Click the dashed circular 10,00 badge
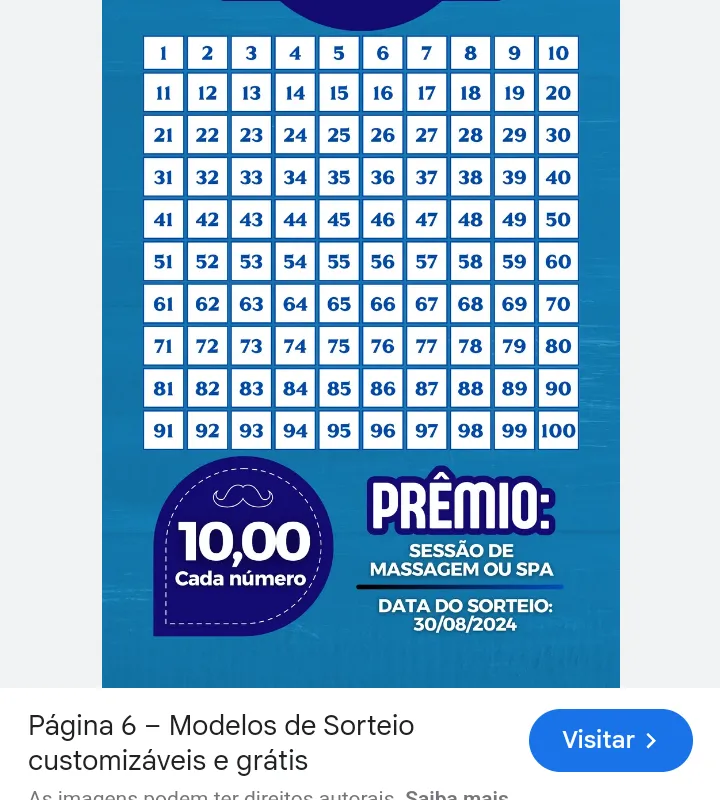Viewport: 720px width, 800px height. [244, 545]
